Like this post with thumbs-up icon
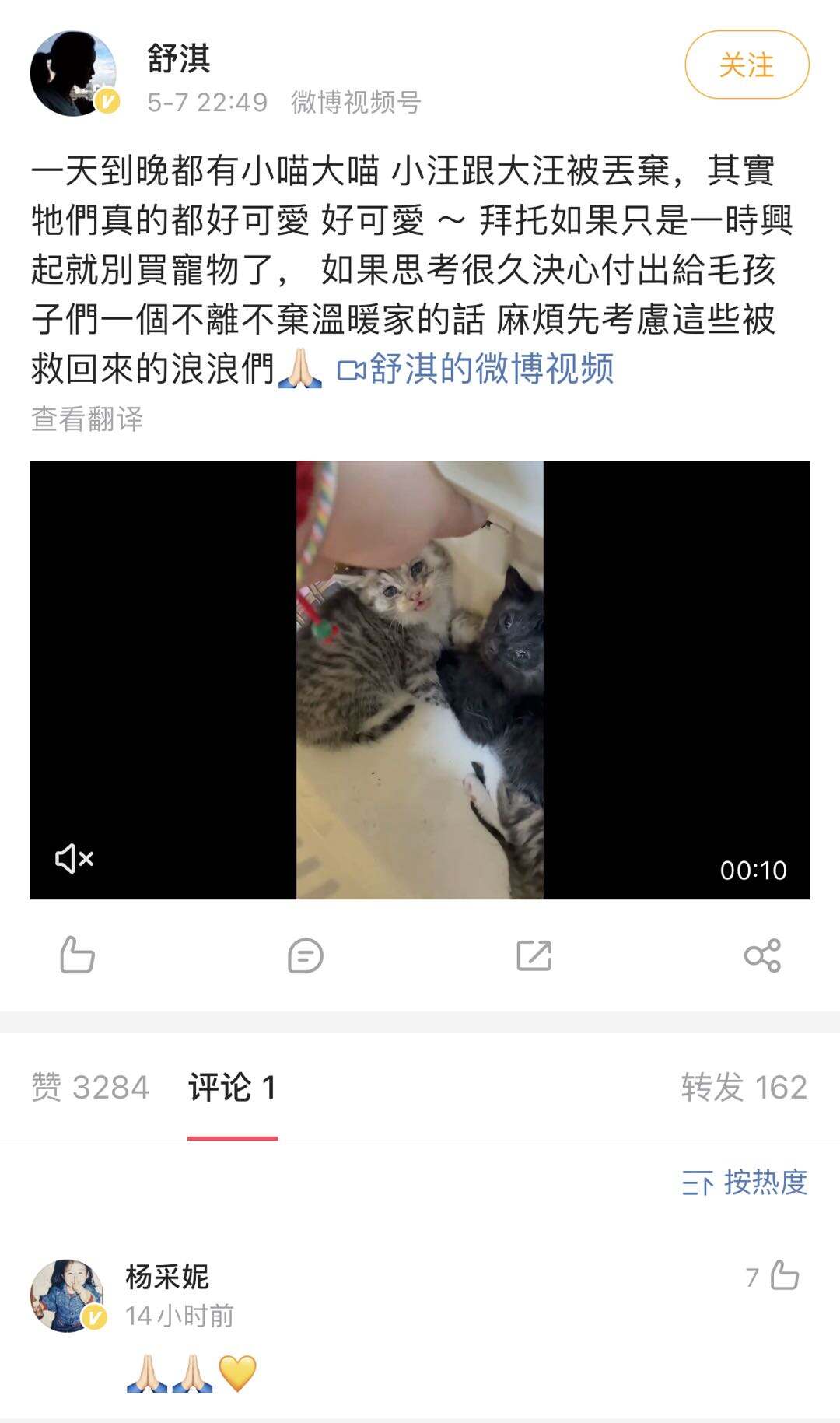This screenshot has width=840, height=1423. point(77,955)
